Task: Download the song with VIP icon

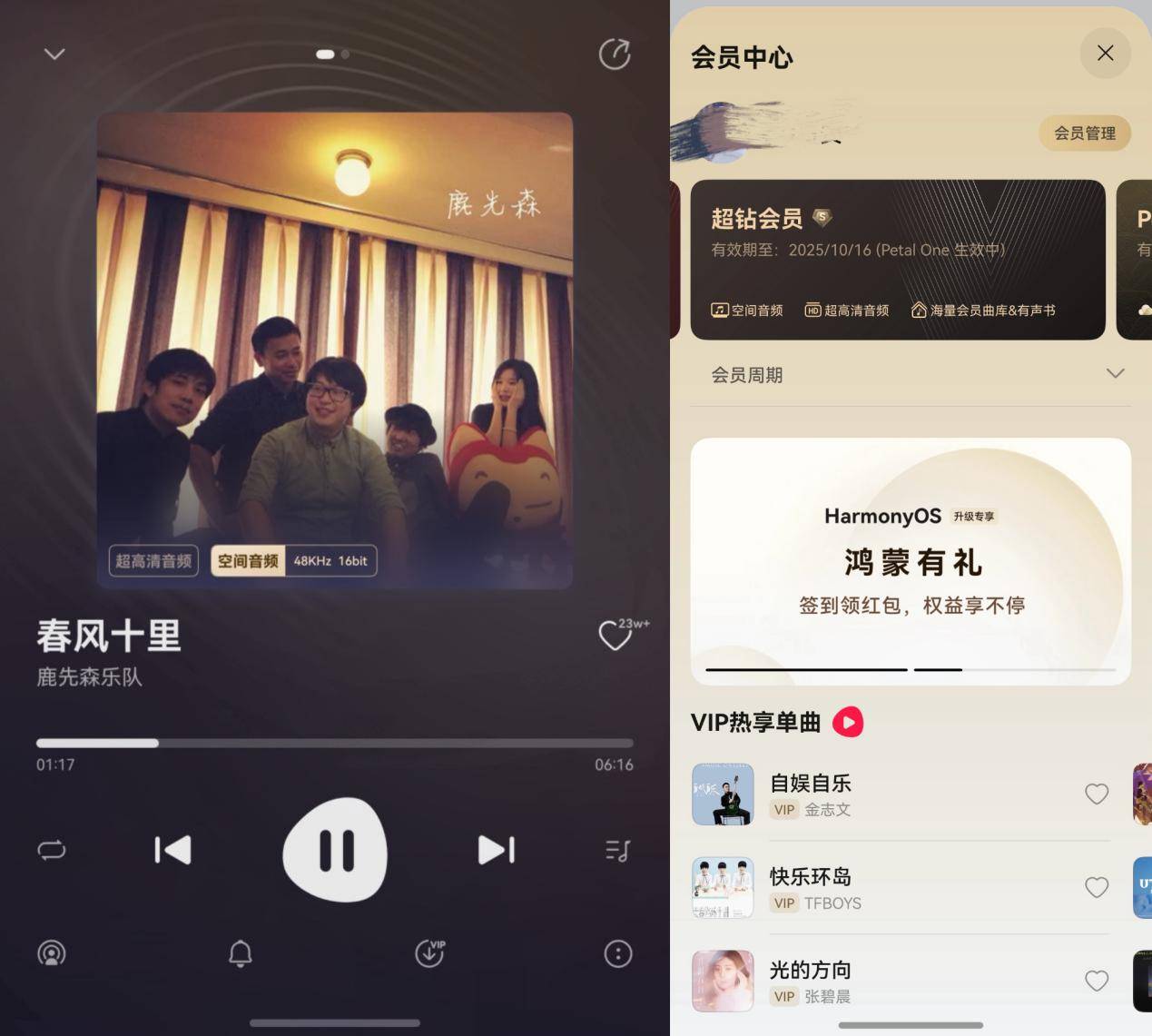Action: 429,953
